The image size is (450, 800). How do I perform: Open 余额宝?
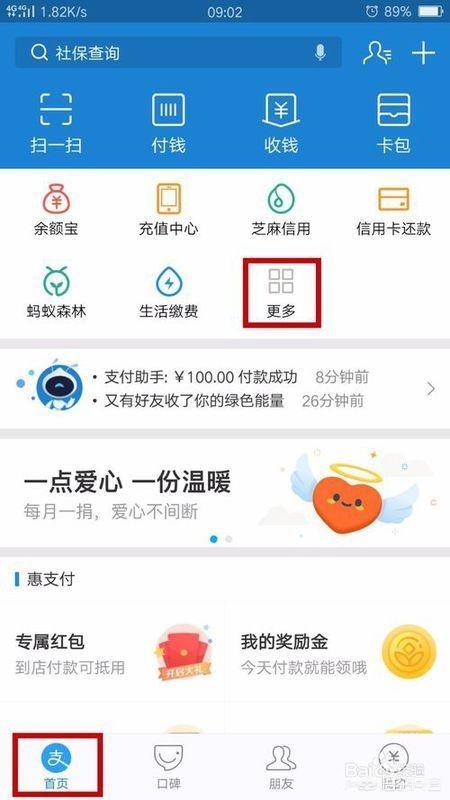[x=56, y=211]
